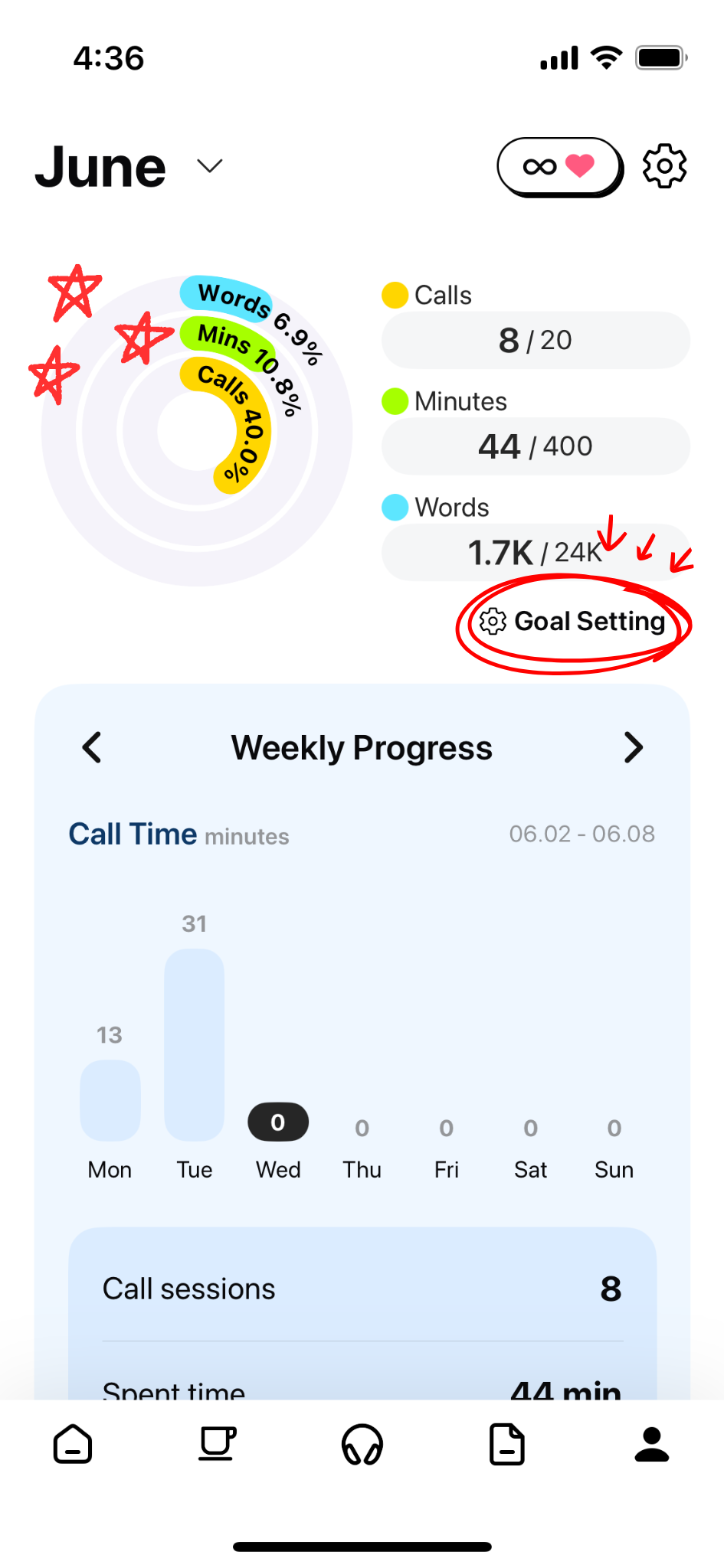Switch to the profile tab
724x1568 pixels.
pyautogui.click(x=652, y=1445)
